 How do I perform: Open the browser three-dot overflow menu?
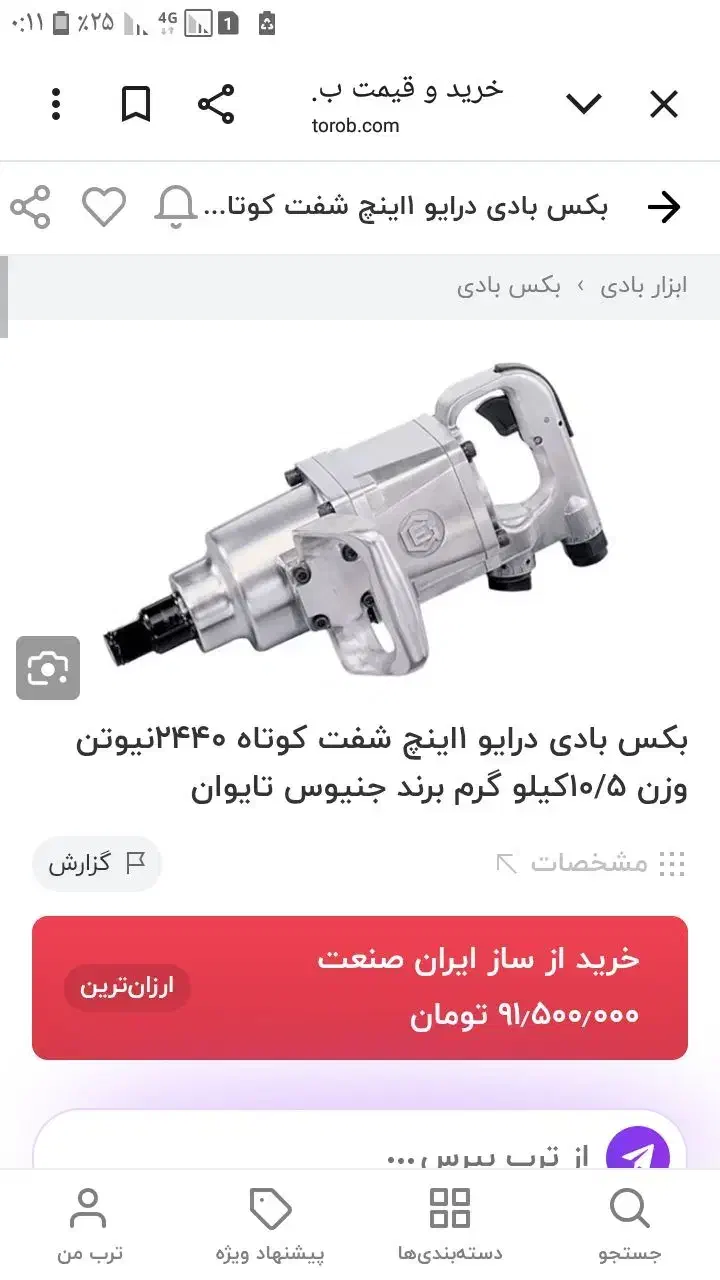tap(56, 103)
